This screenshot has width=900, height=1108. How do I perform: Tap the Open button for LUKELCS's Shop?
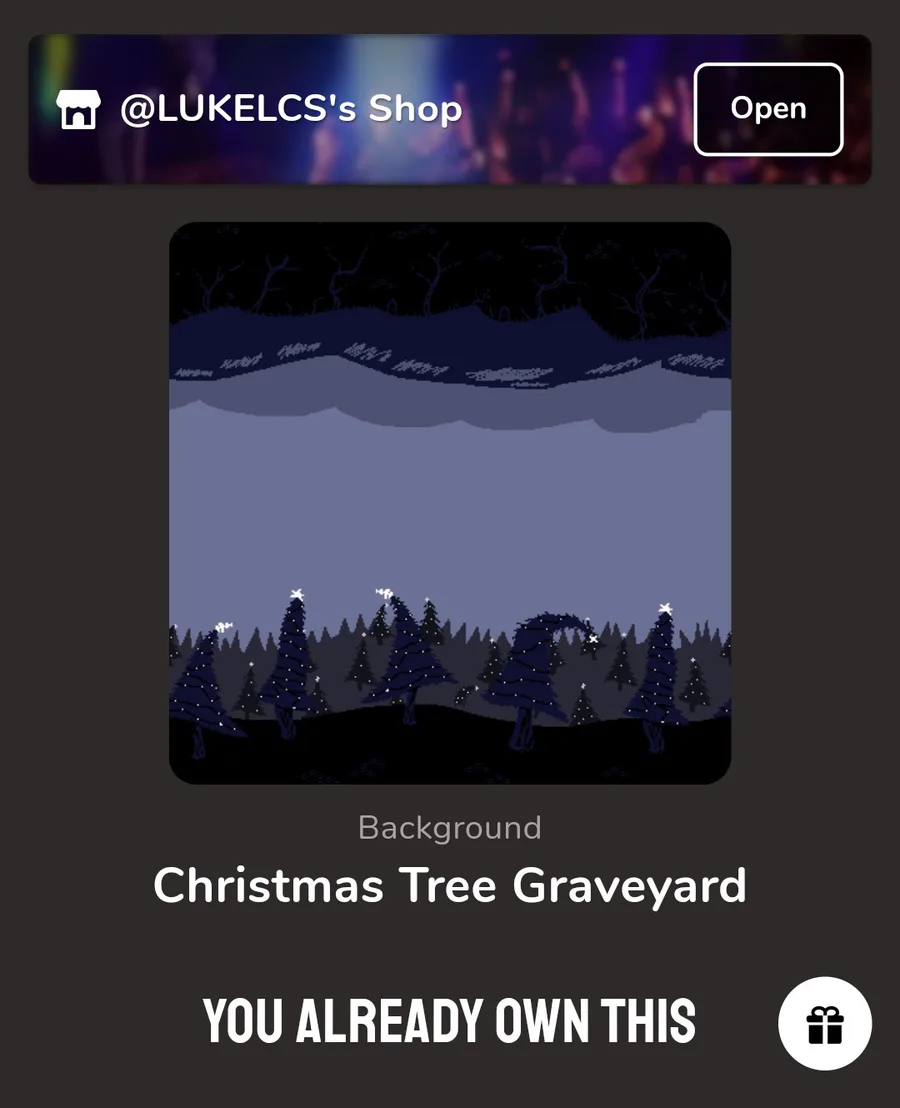point(768,109)
